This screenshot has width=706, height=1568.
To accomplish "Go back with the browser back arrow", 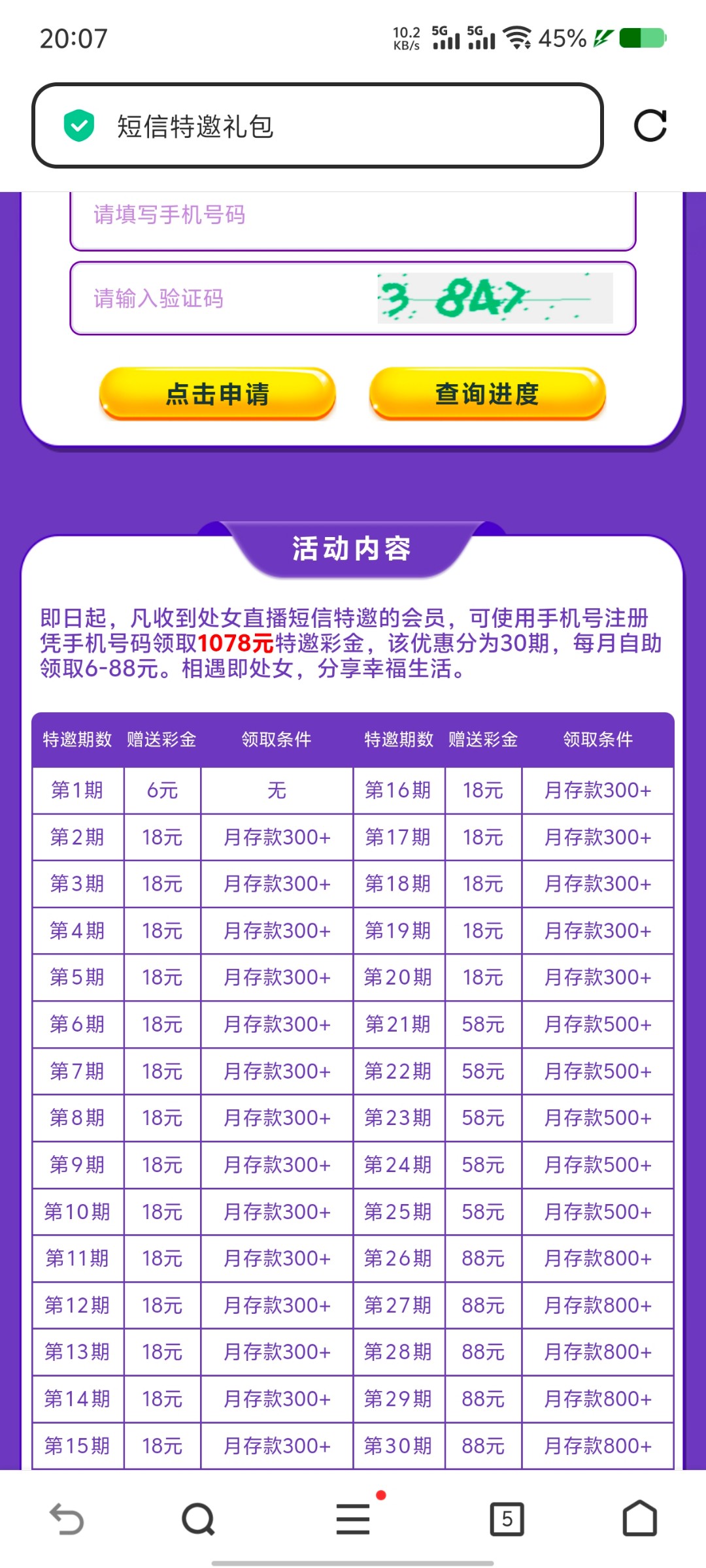I will point(67,1519).
